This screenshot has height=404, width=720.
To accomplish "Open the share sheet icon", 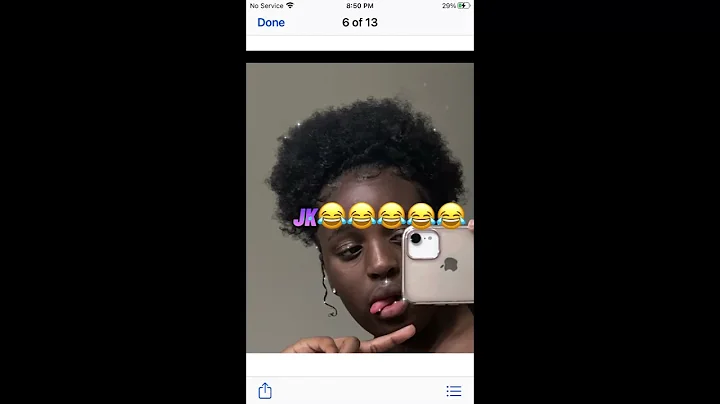I will point(265,391).
